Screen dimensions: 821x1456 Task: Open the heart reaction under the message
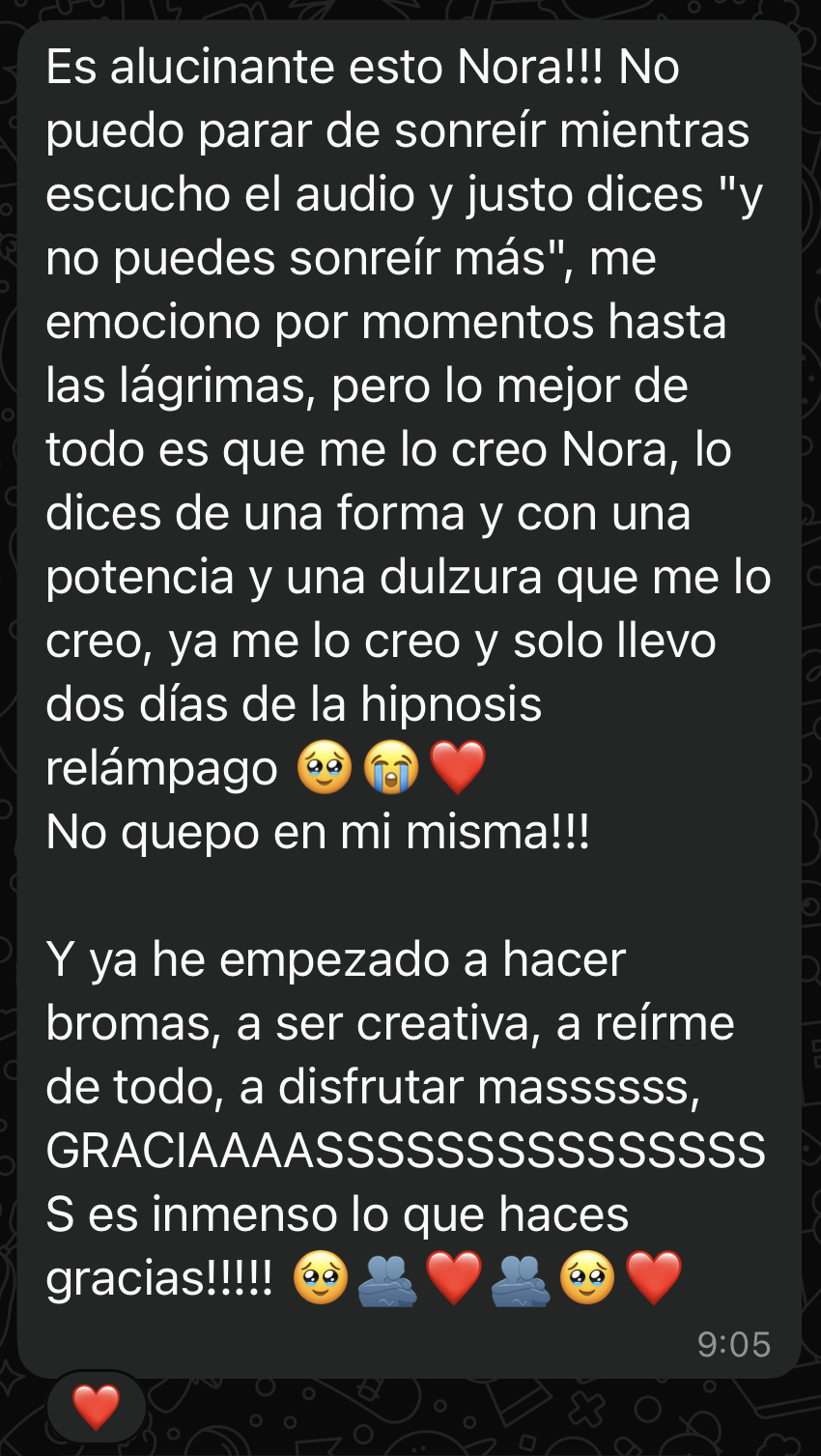(x=96, y=1407)
